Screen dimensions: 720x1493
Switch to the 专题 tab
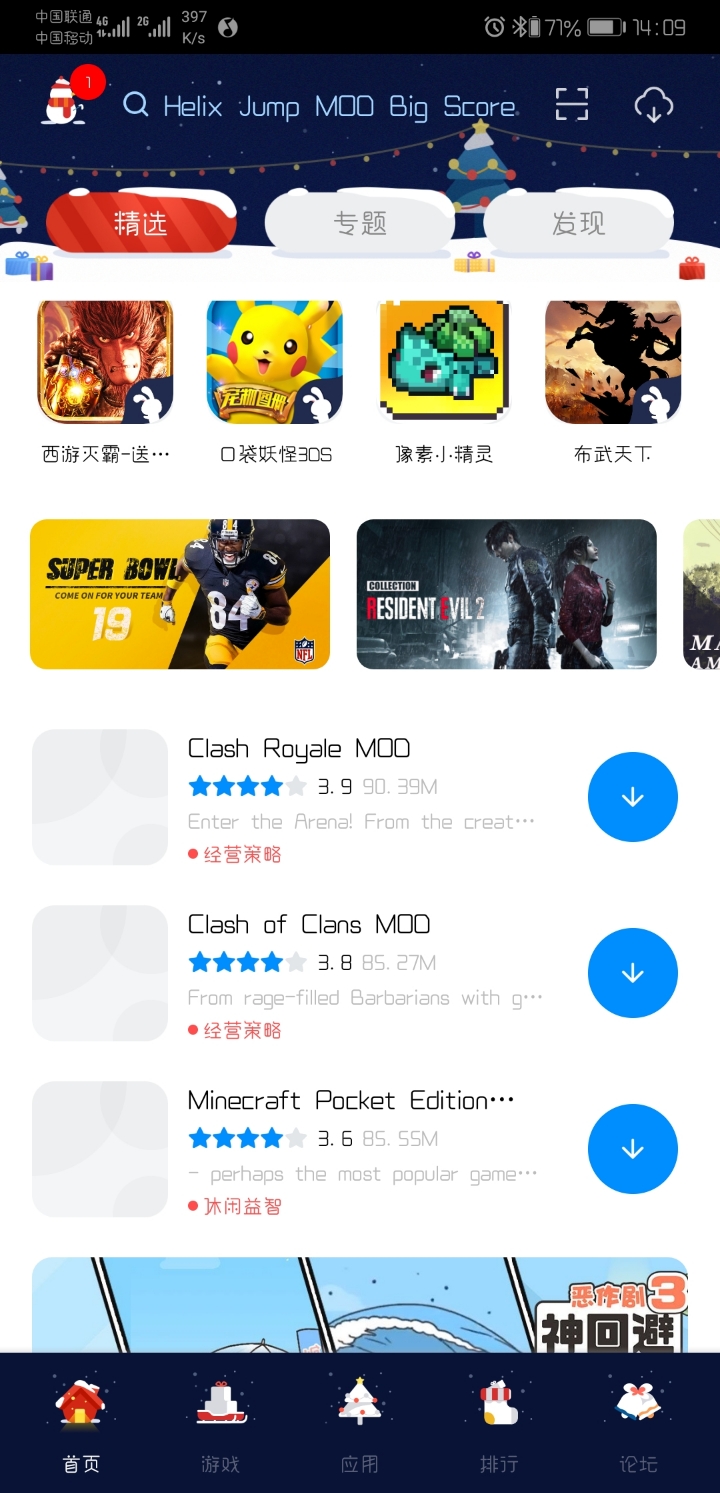click(x=360, y=223)
